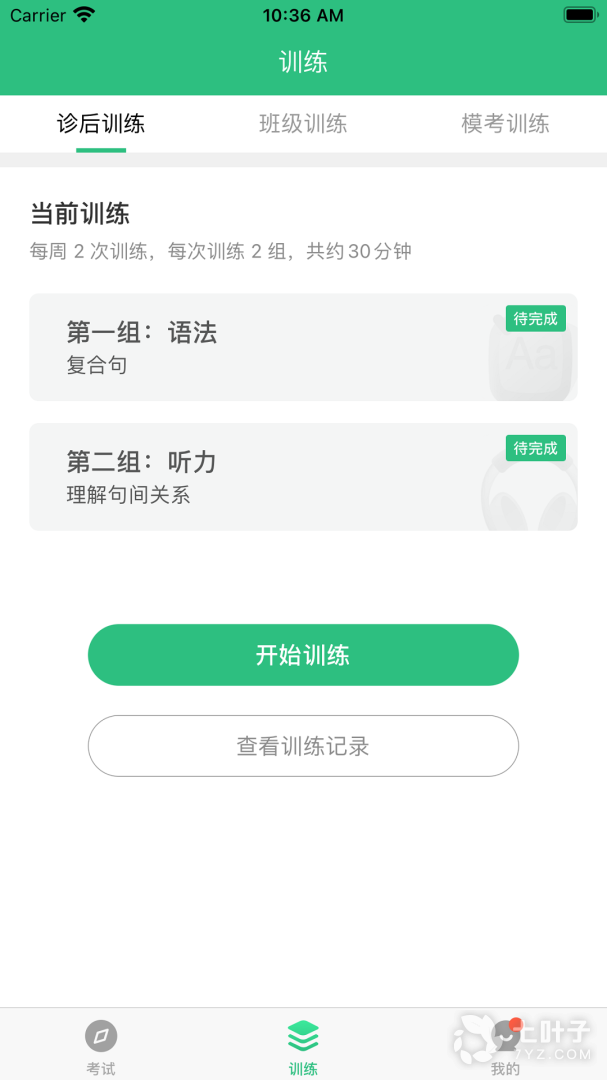
Task: Switch to the 班级训练 tab
Action: 303,124
